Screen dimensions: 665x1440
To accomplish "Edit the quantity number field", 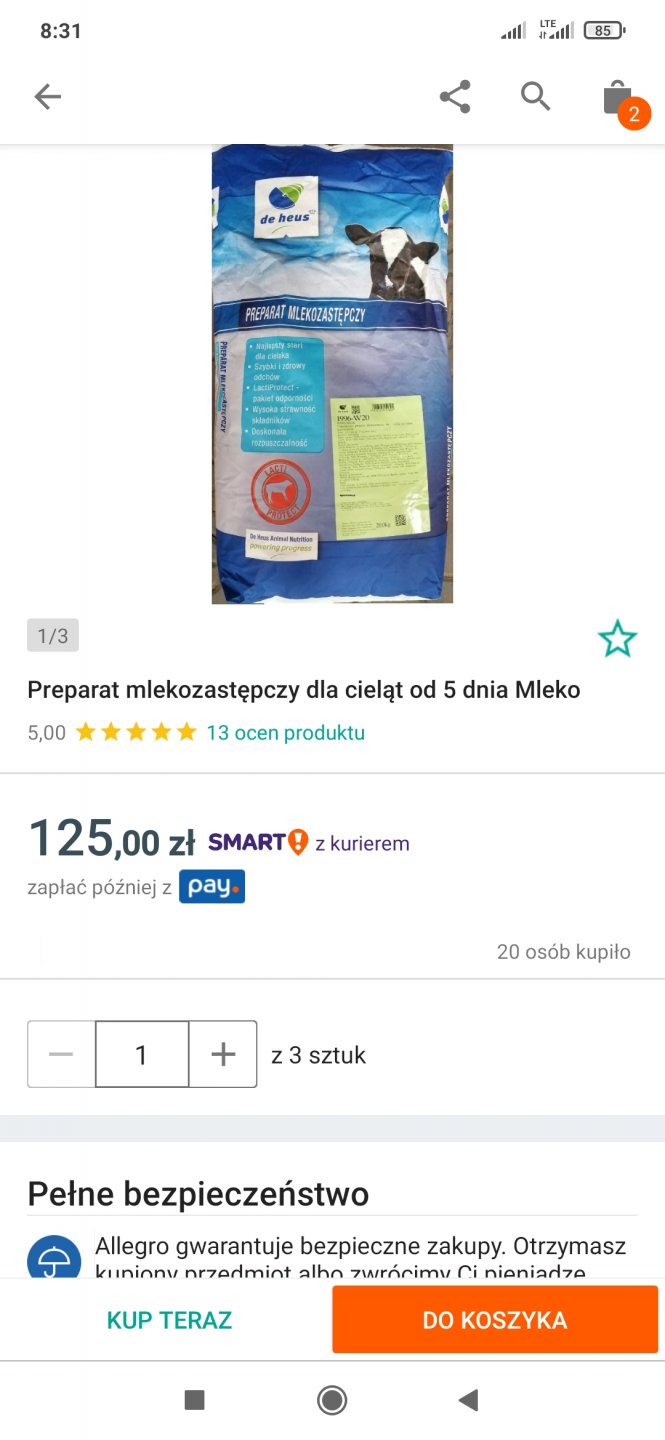I will (142, 1054).
